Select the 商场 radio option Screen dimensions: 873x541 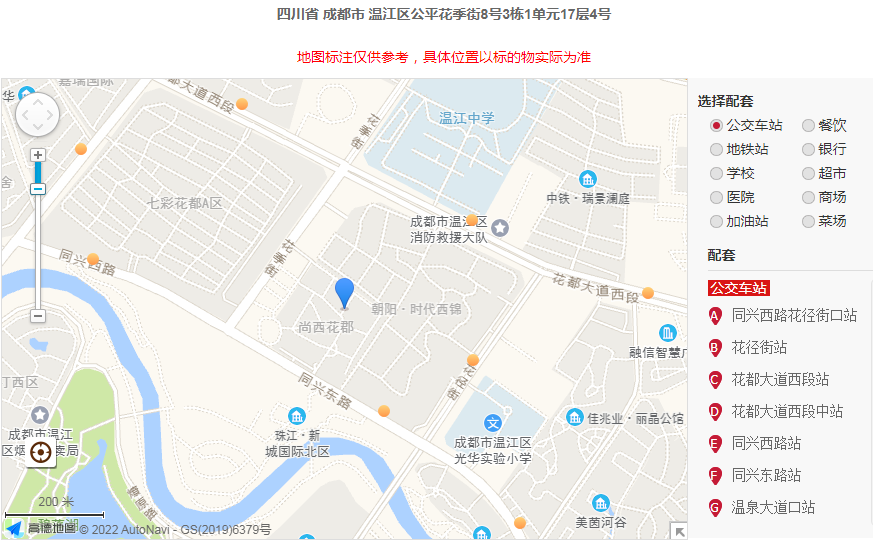coord(808,198)
